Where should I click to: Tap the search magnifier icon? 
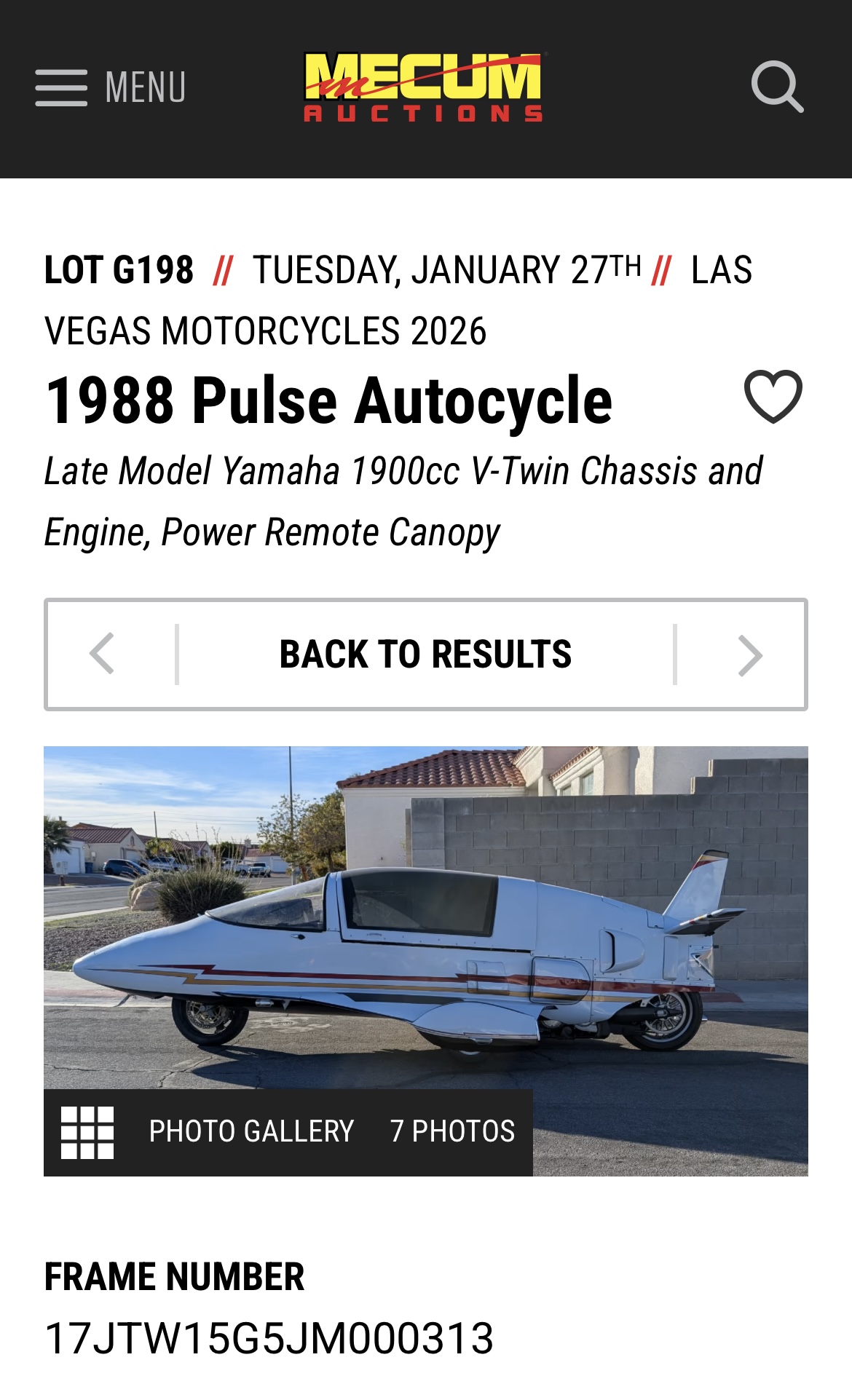click(776, 87)
